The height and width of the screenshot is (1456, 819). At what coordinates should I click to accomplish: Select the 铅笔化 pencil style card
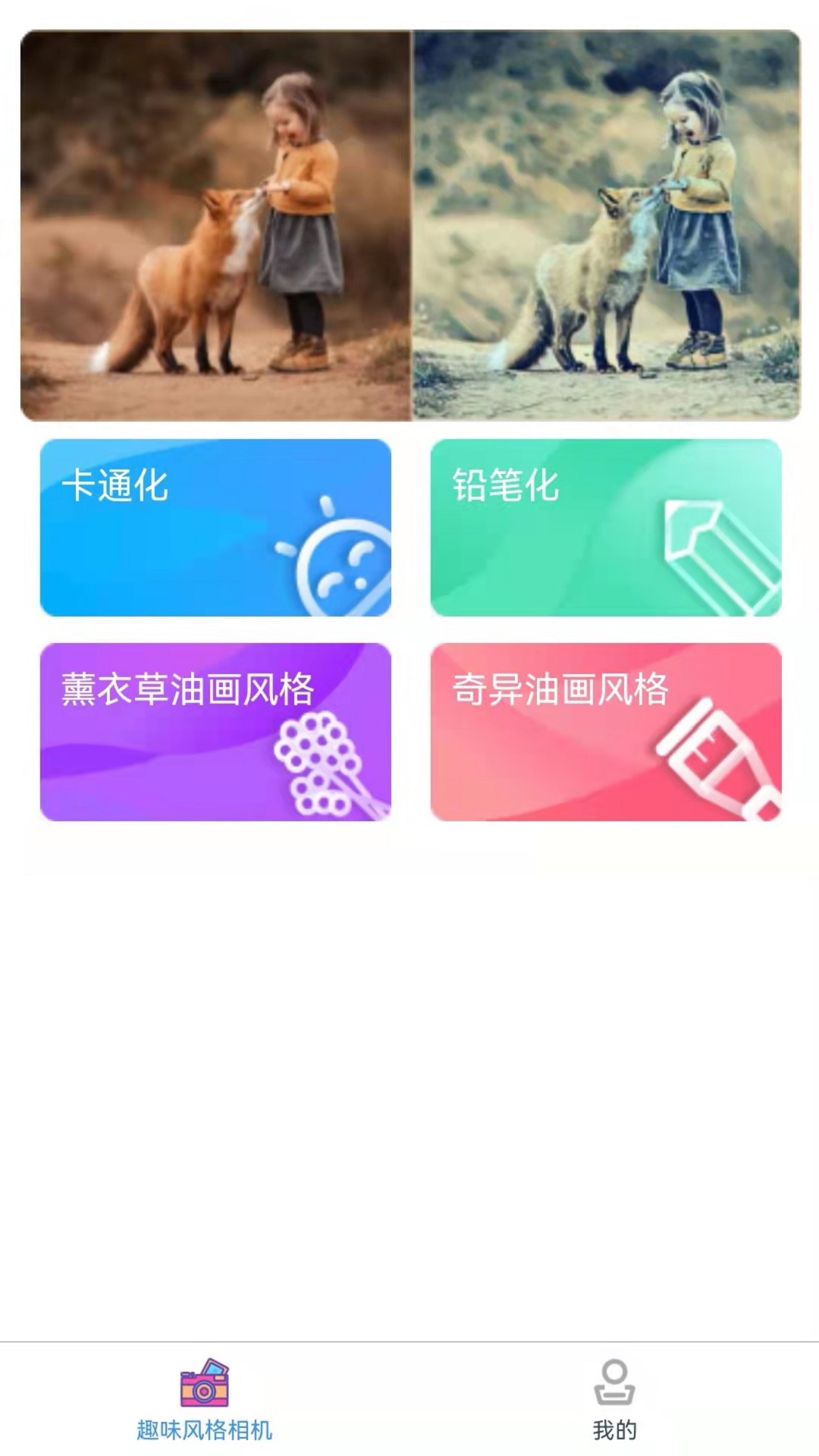click(605, 528)
